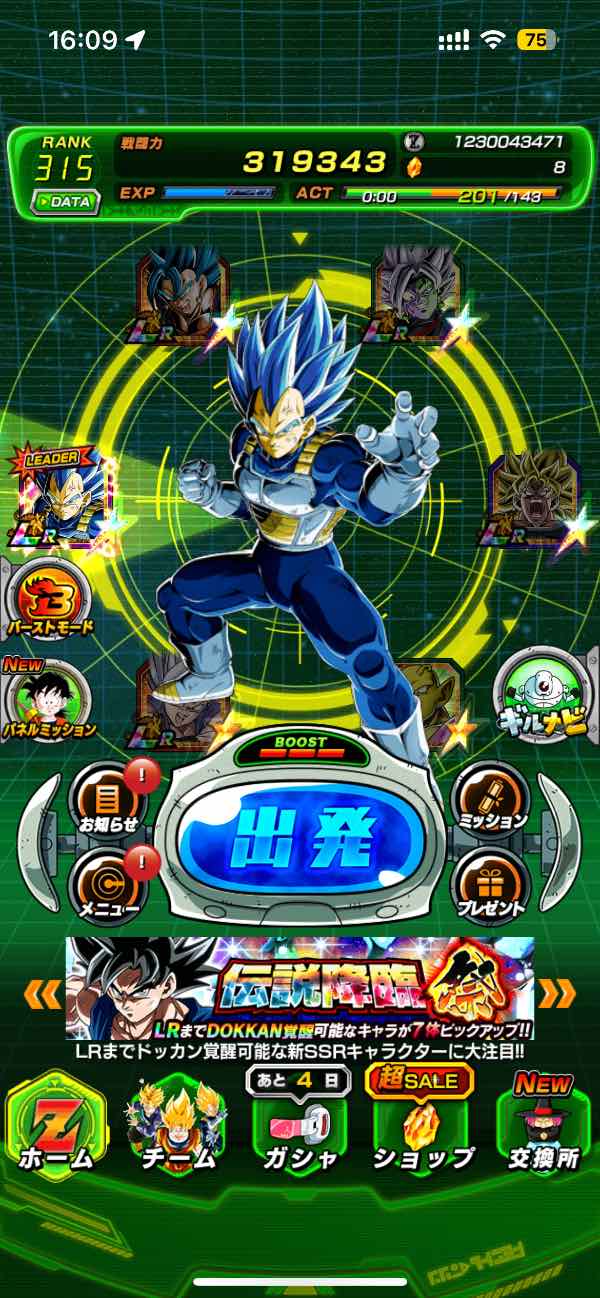600x1298 pixels.
Task: Switch to the チーム tab
Action: click(x=177, y=1125)
